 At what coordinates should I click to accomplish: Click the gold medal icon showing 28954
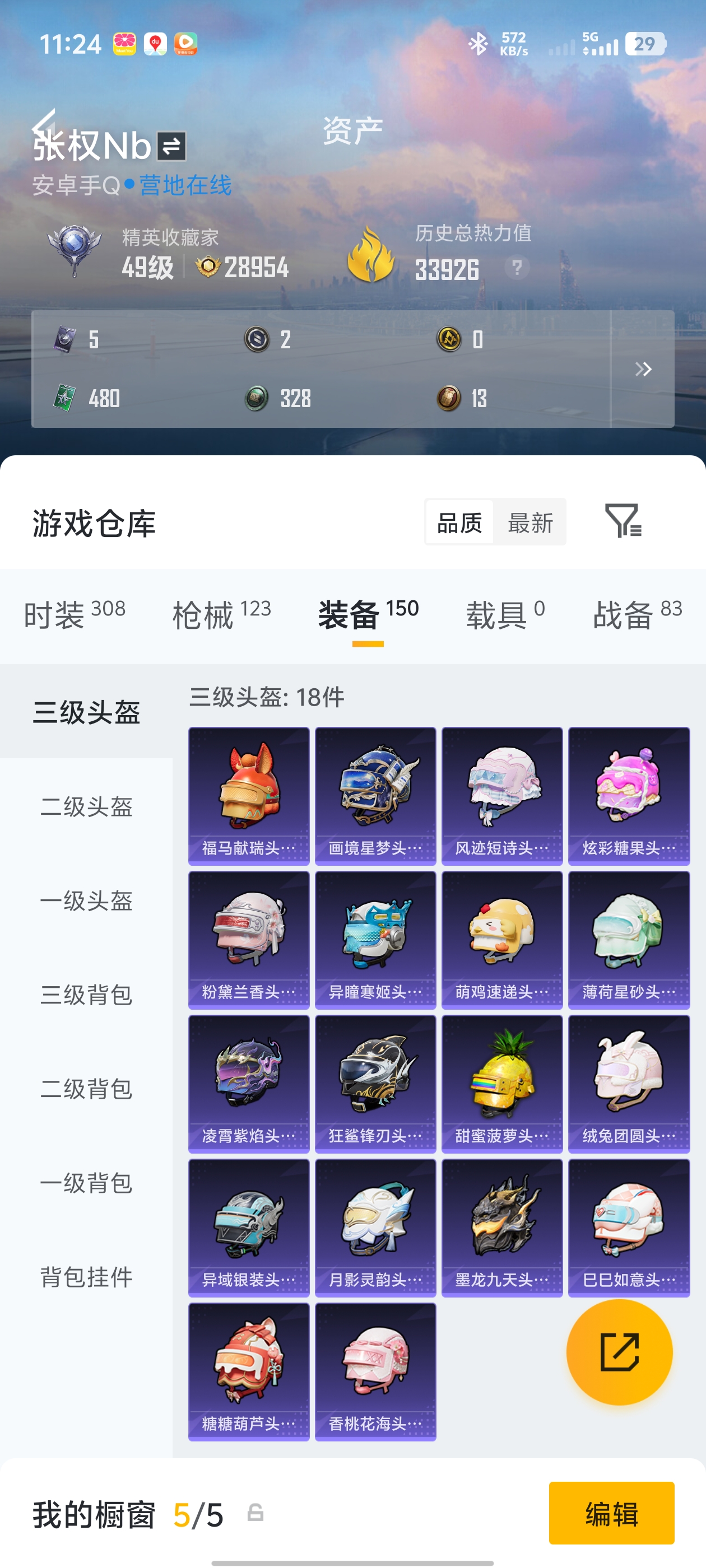(207, 266)
